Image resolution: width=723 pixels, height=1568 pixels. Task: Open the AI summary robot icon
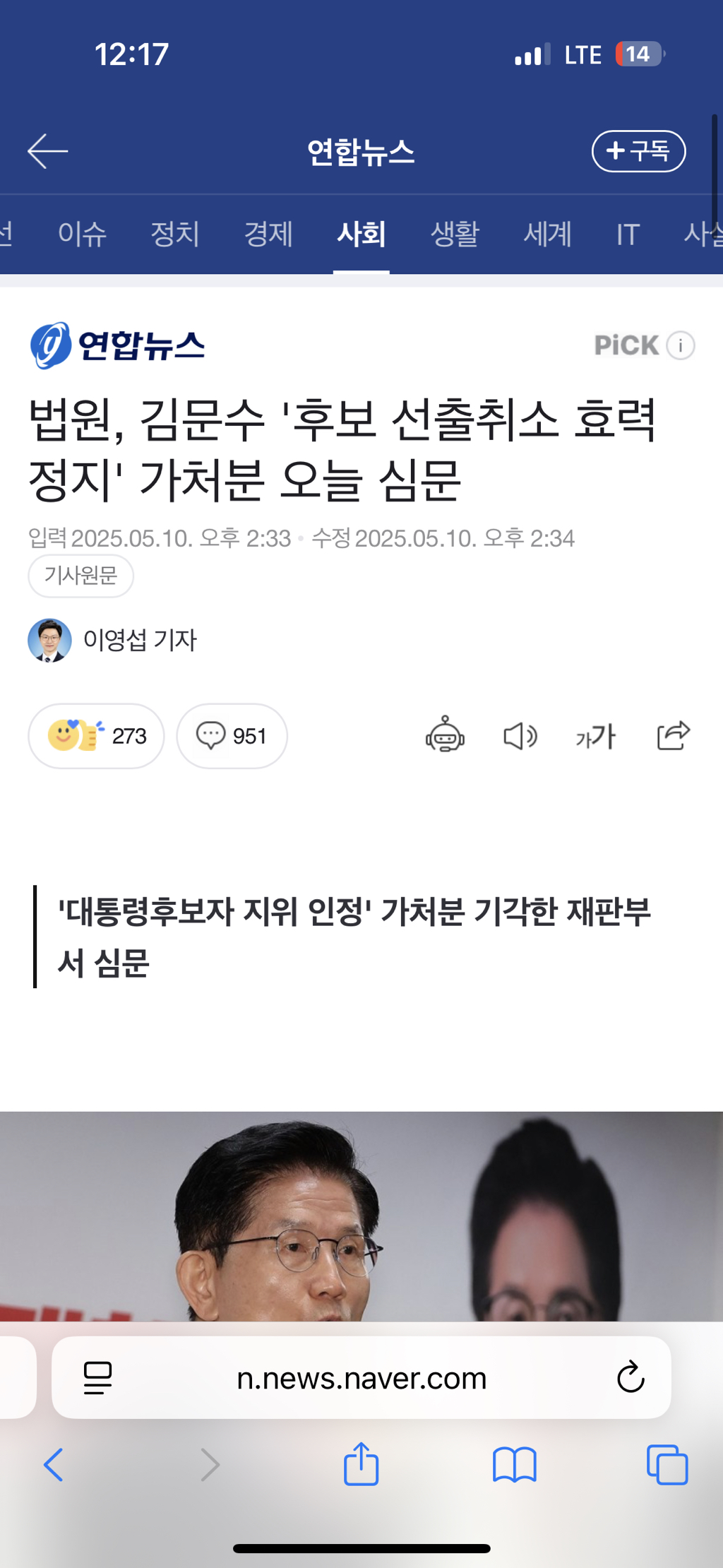tap(445, 736)
